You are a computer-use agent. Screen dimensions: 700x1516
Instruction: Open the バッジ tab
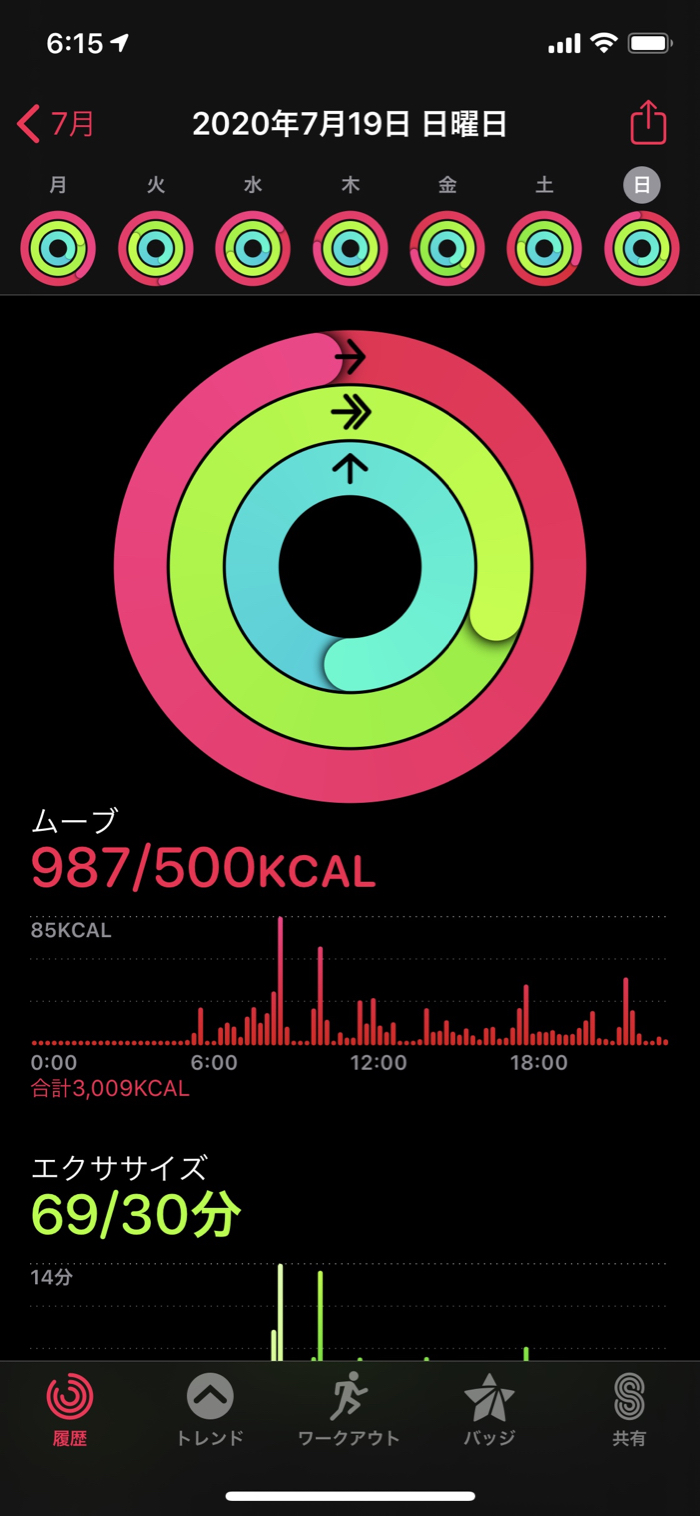(x=489, y=1410)
